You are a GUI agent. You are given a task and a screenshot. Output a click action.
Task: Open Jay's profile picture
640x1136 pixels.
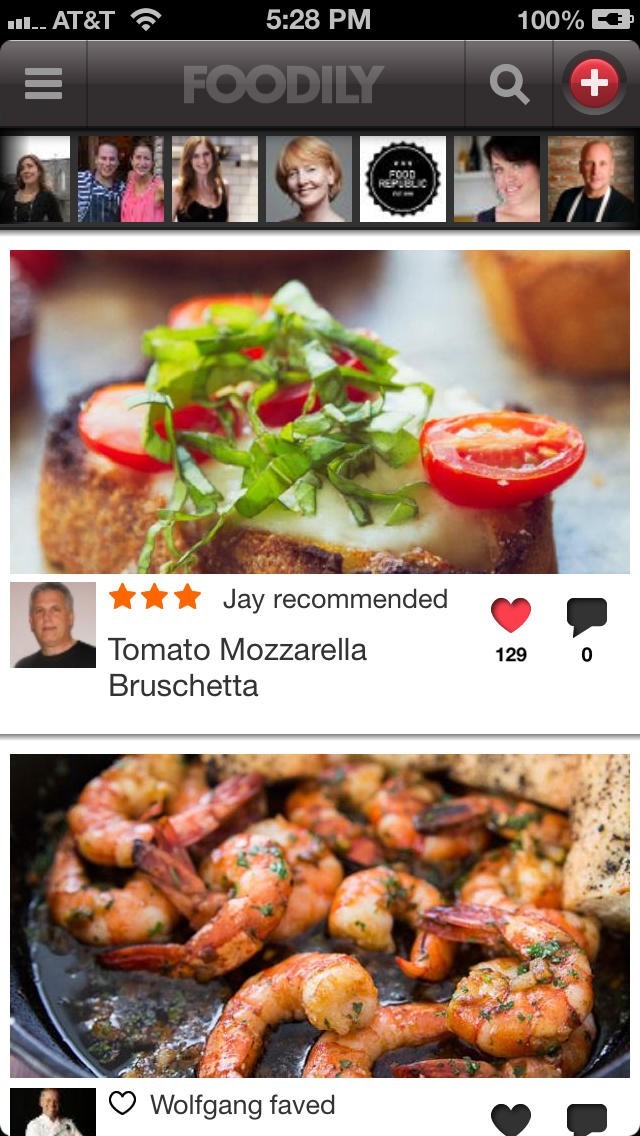pyautogui.click(x=53, y=625)
